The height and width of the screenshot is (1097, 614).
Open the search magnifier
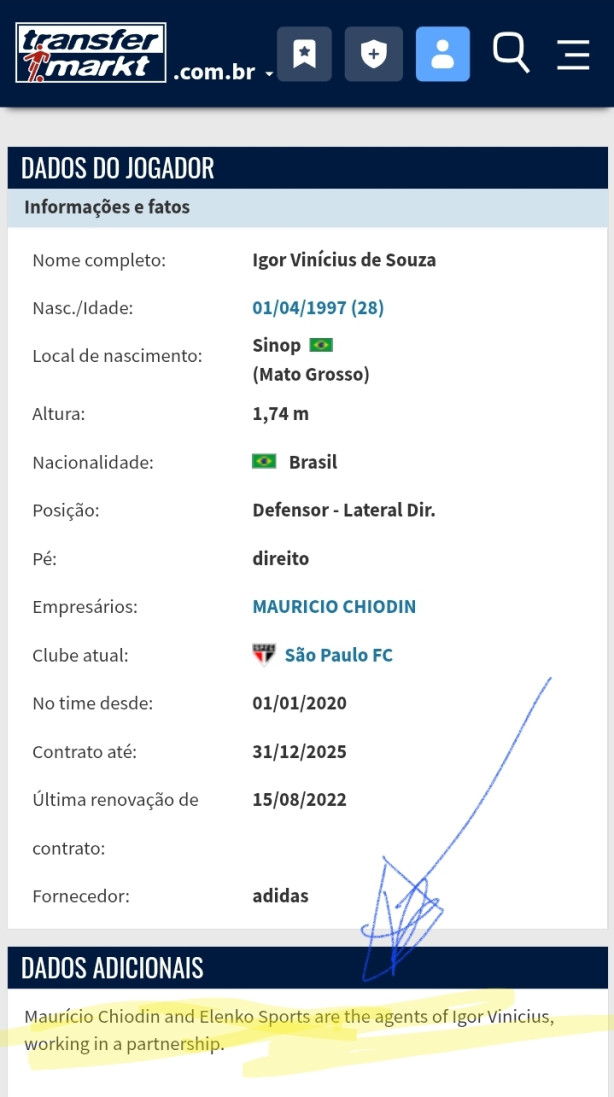pos(511,53)
